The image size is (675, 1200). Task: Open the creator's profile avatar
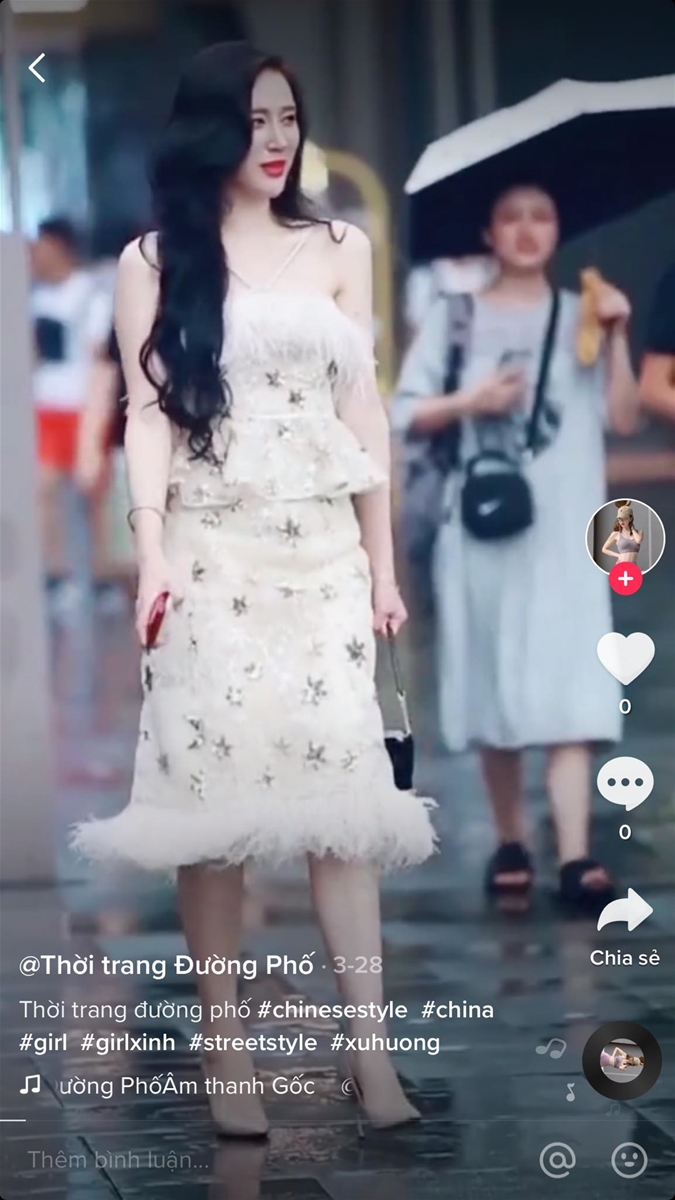coord(625,537)
